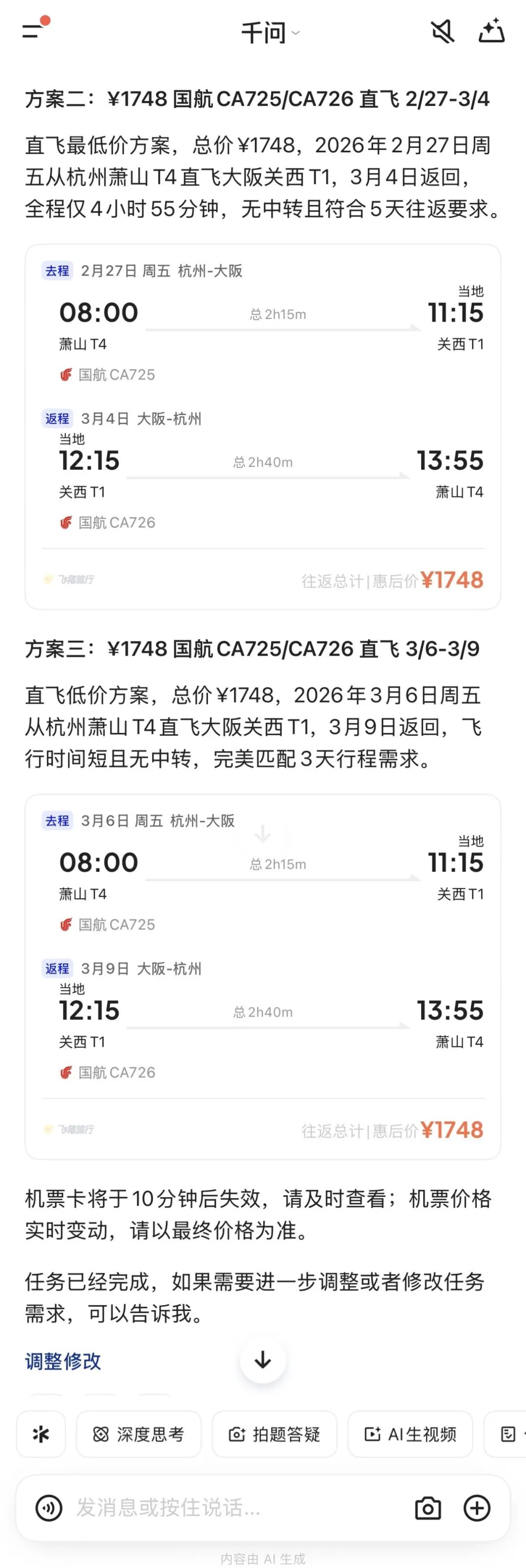
Task: Open the side menu drawer
Action: [x=35, y=31]
